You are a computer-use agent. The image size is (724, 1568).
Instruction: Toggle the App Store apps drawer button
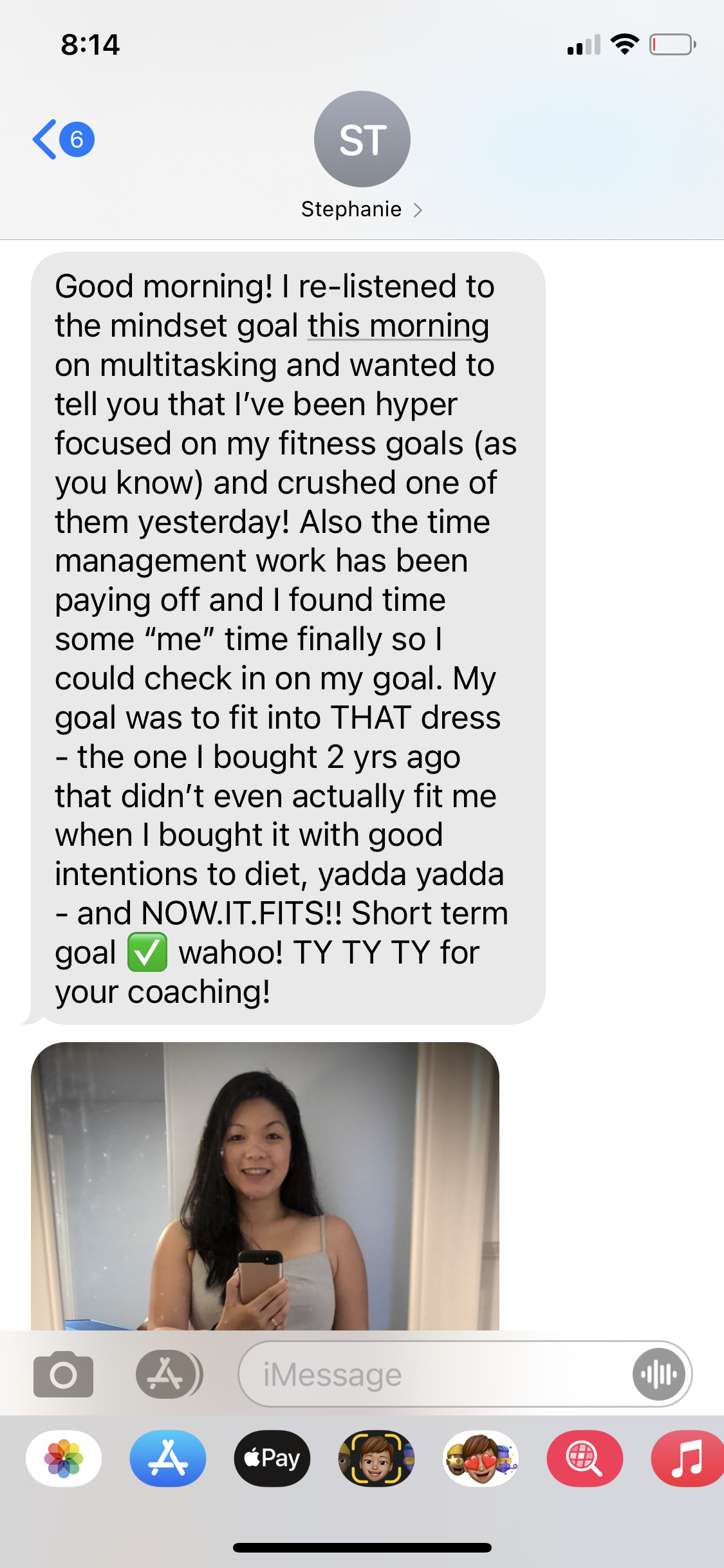click(169, 1374)
